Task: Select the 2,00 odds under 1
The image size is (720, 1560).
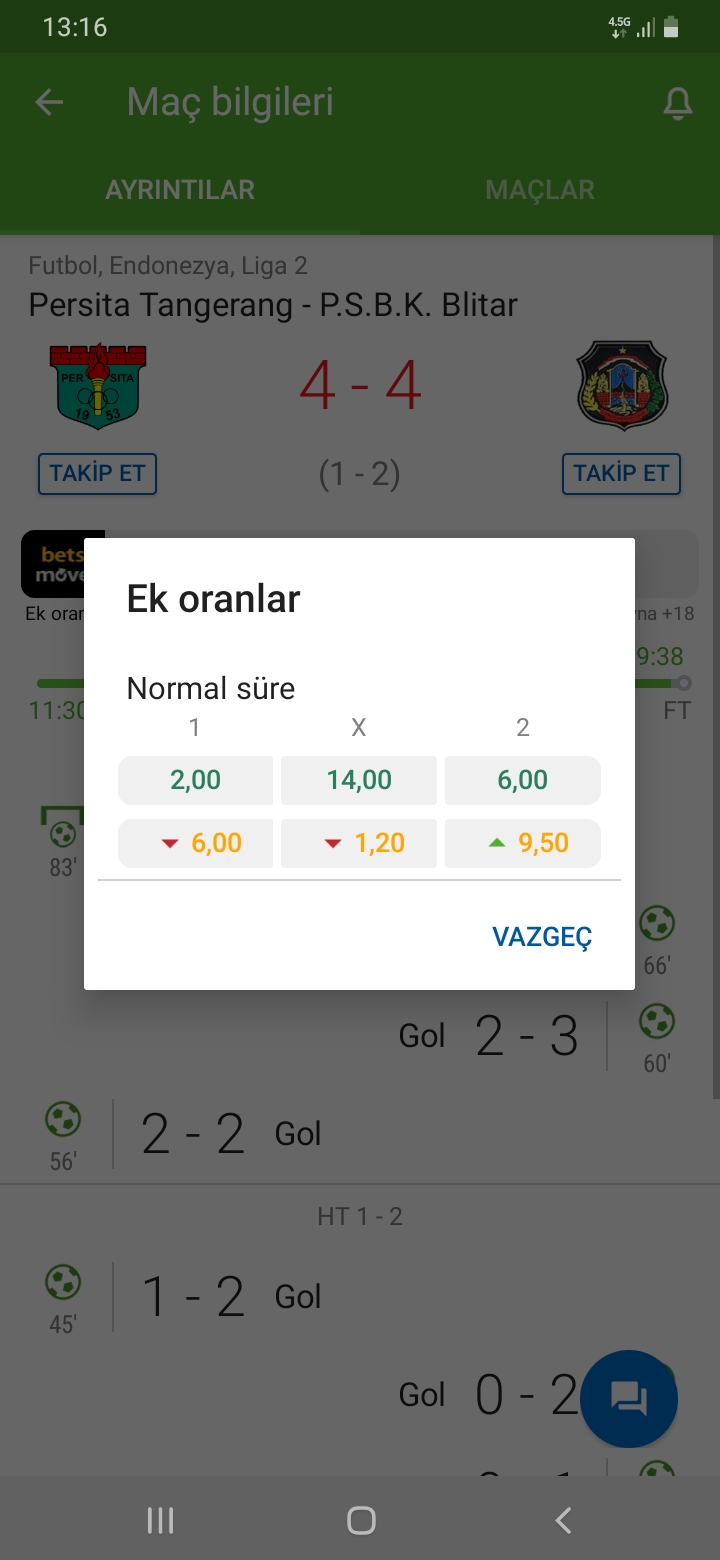Action: click(195, 780)
